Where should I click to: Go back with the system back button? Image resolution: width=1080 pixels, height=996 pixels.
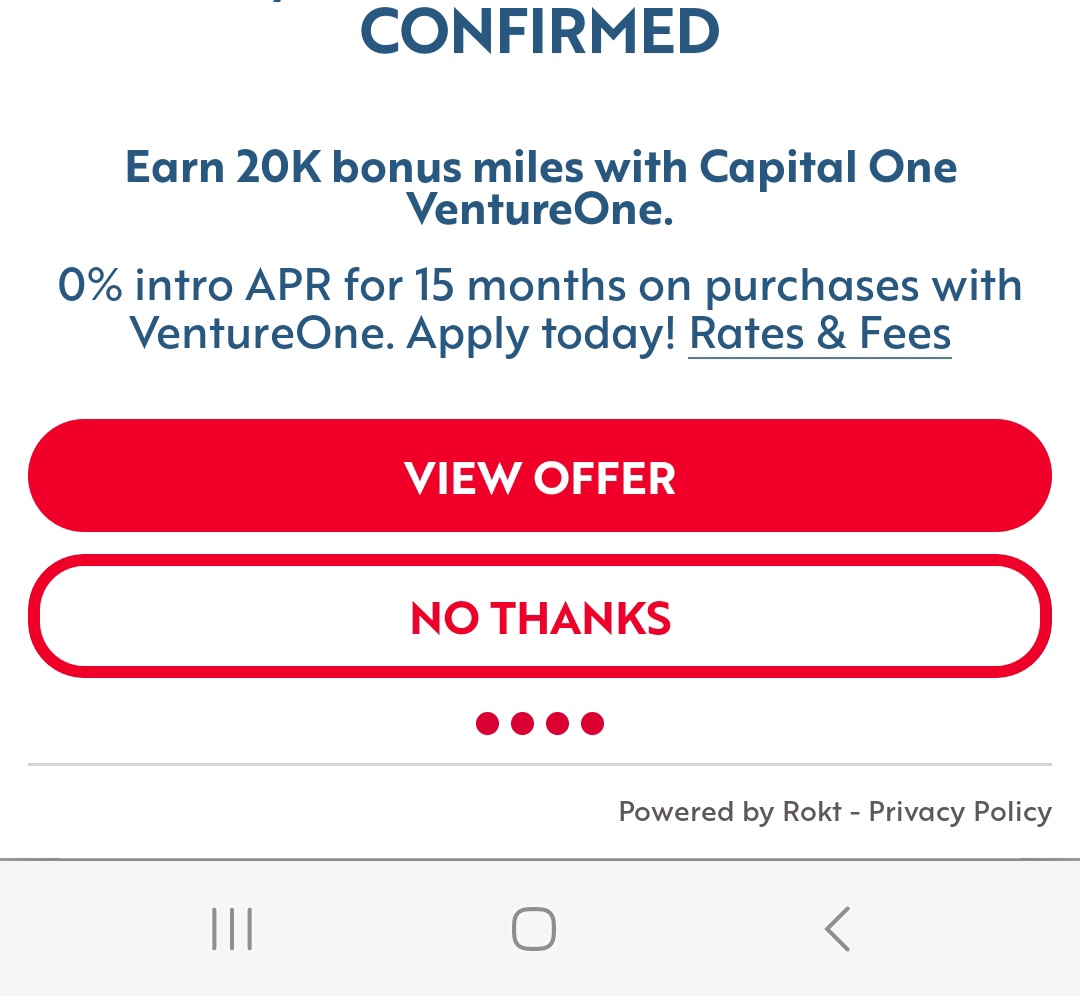point(837,928)
